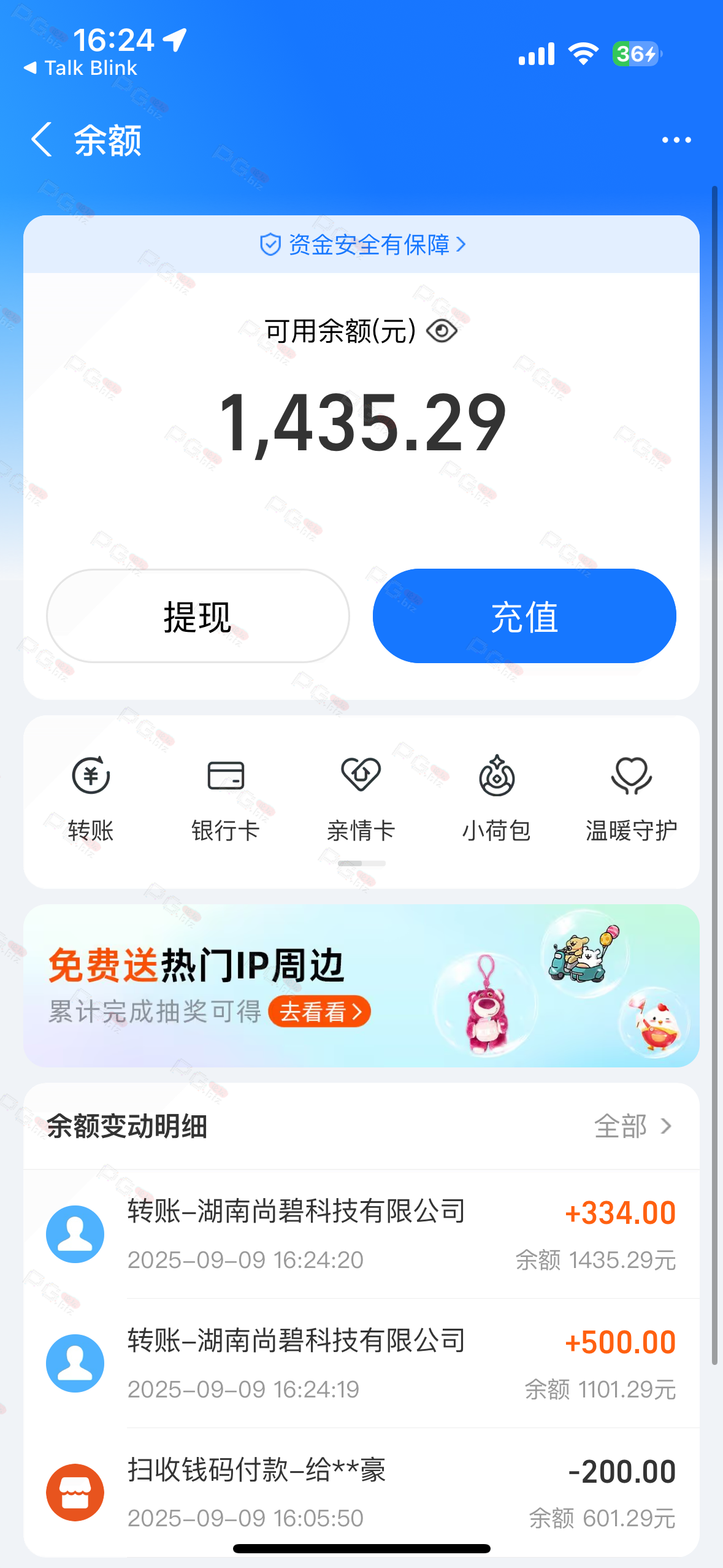
Task: Open the +500.00 transfer record
Action: tap(361, 1363)
